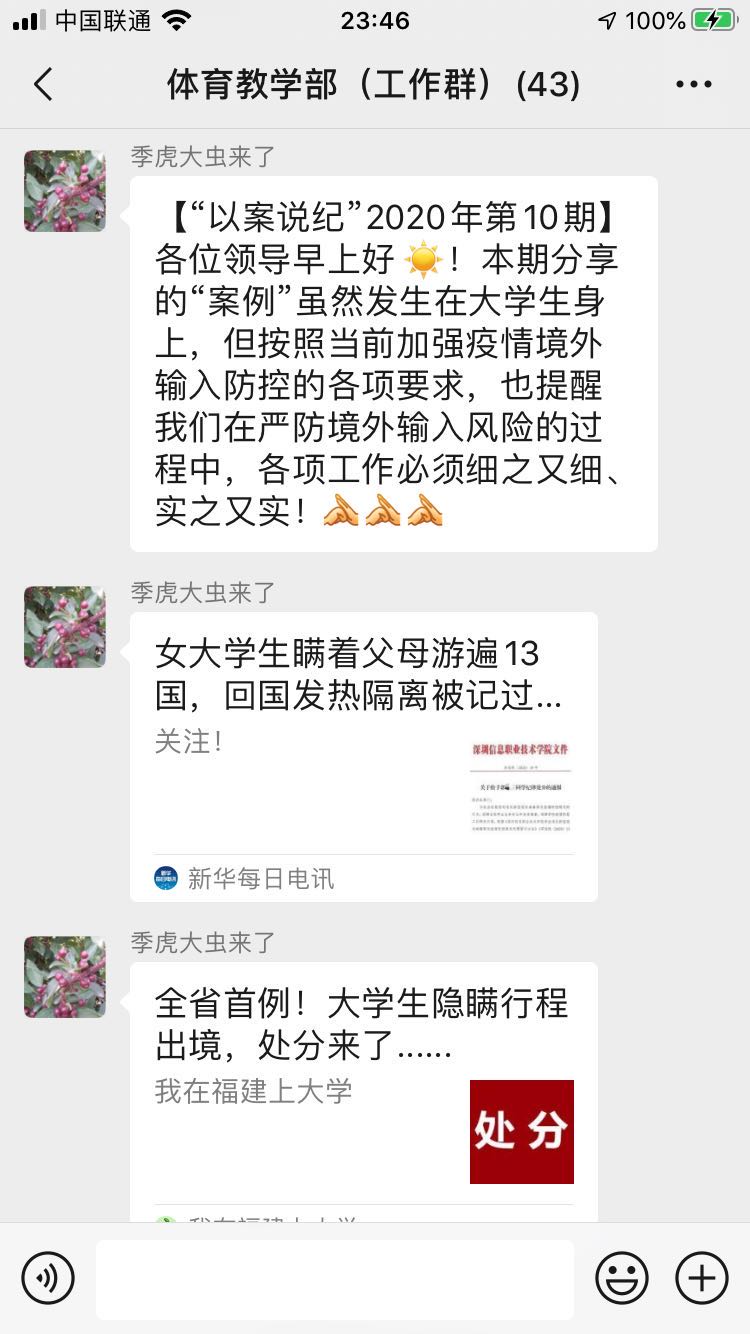This screenshot has height=1334, width=750.
Task: Open the group chat details menu
Action: coord(694,85)
